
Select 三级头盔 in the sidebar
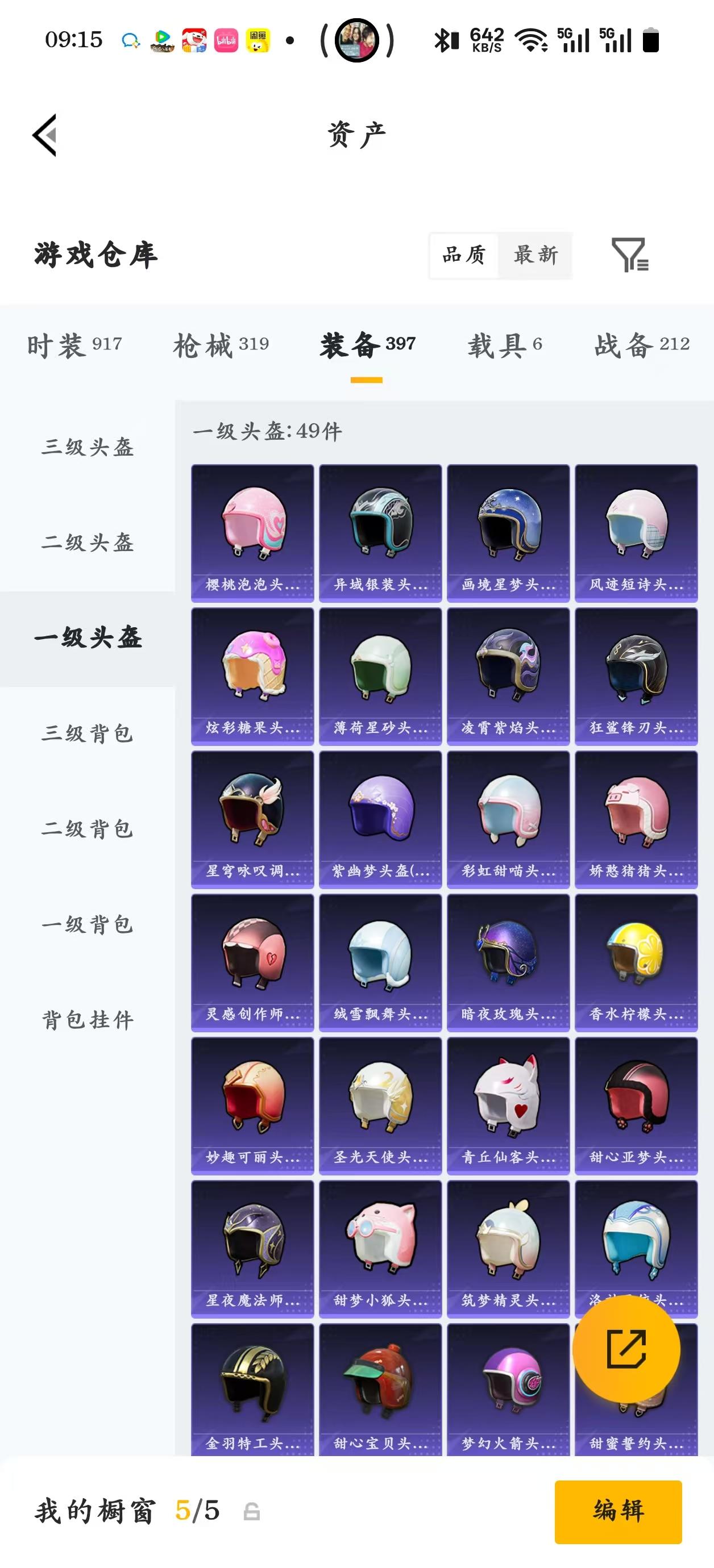click(x=88, y=449)
